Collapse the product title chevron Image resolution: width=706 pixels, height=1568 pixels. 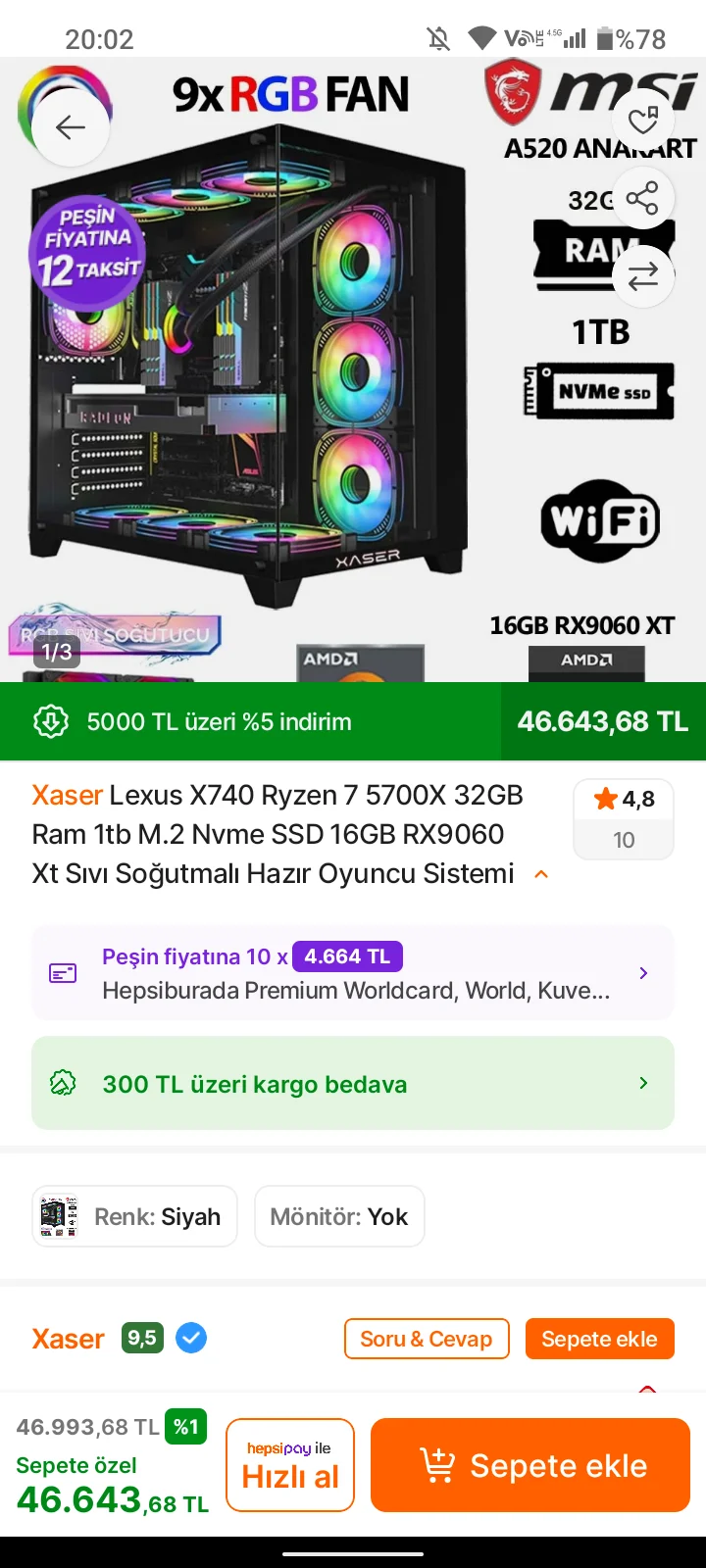pyautogui.click(x=541, y=874)
